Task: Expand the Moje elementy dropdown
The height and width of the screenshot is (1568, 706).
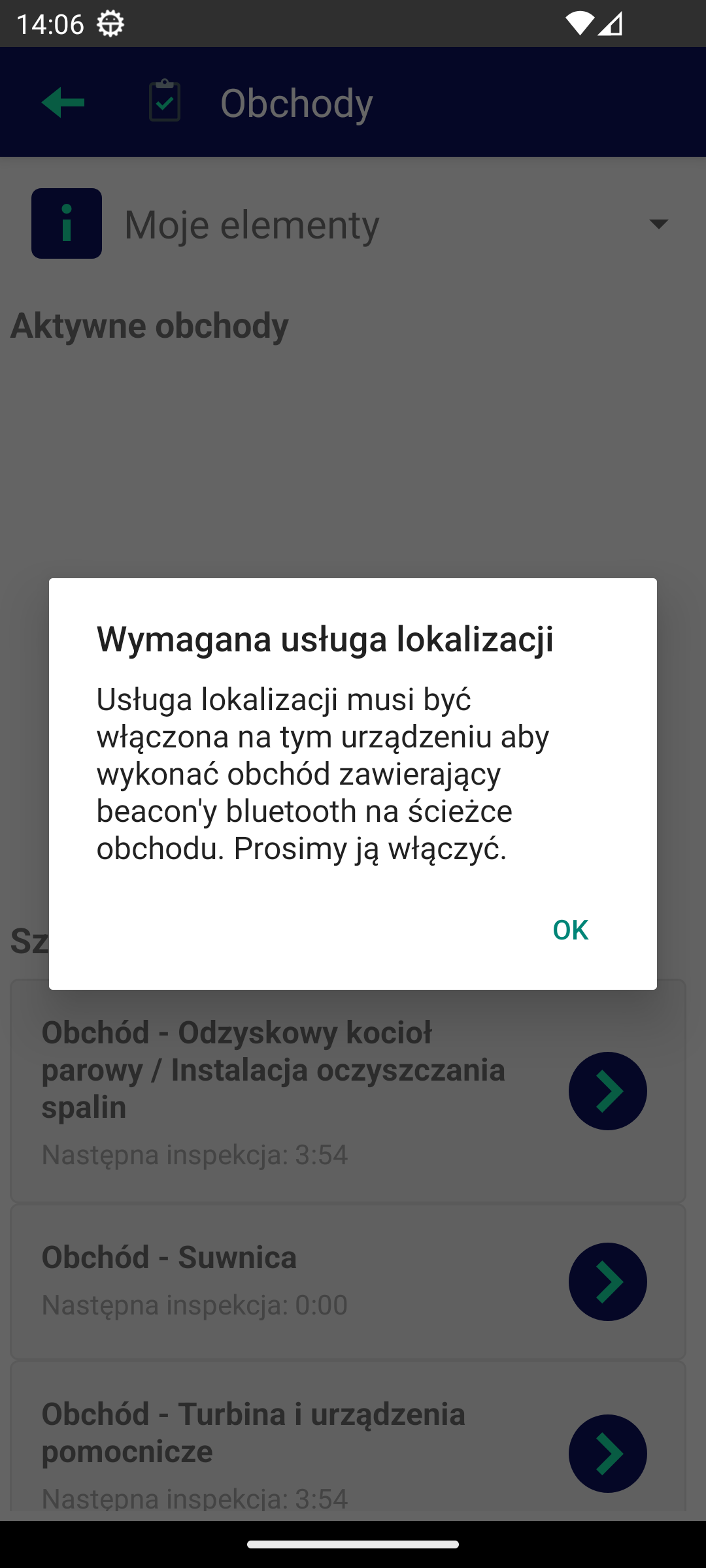Action: (x=658, y=224)
